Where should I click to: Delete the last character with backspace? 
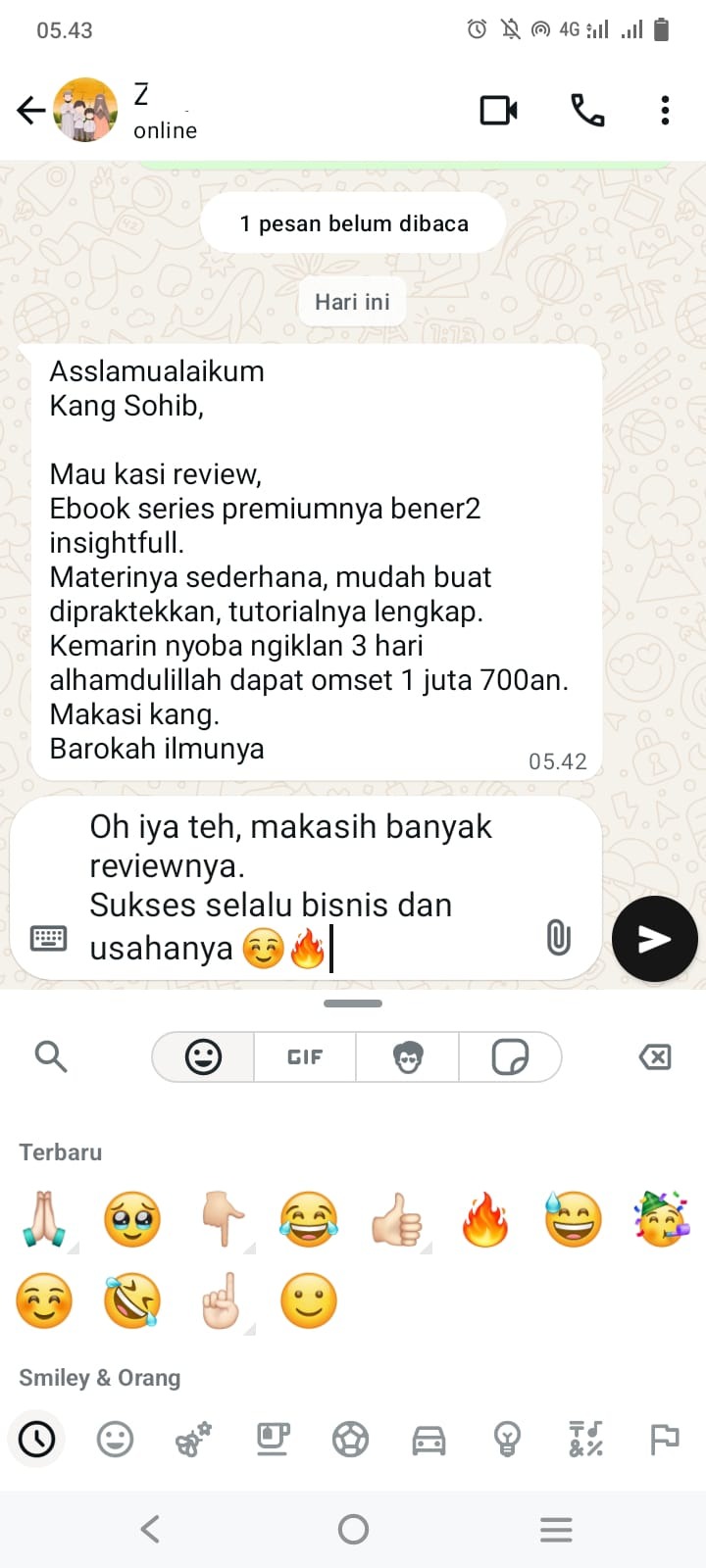pyautogui.click(x=655, y=1056)
